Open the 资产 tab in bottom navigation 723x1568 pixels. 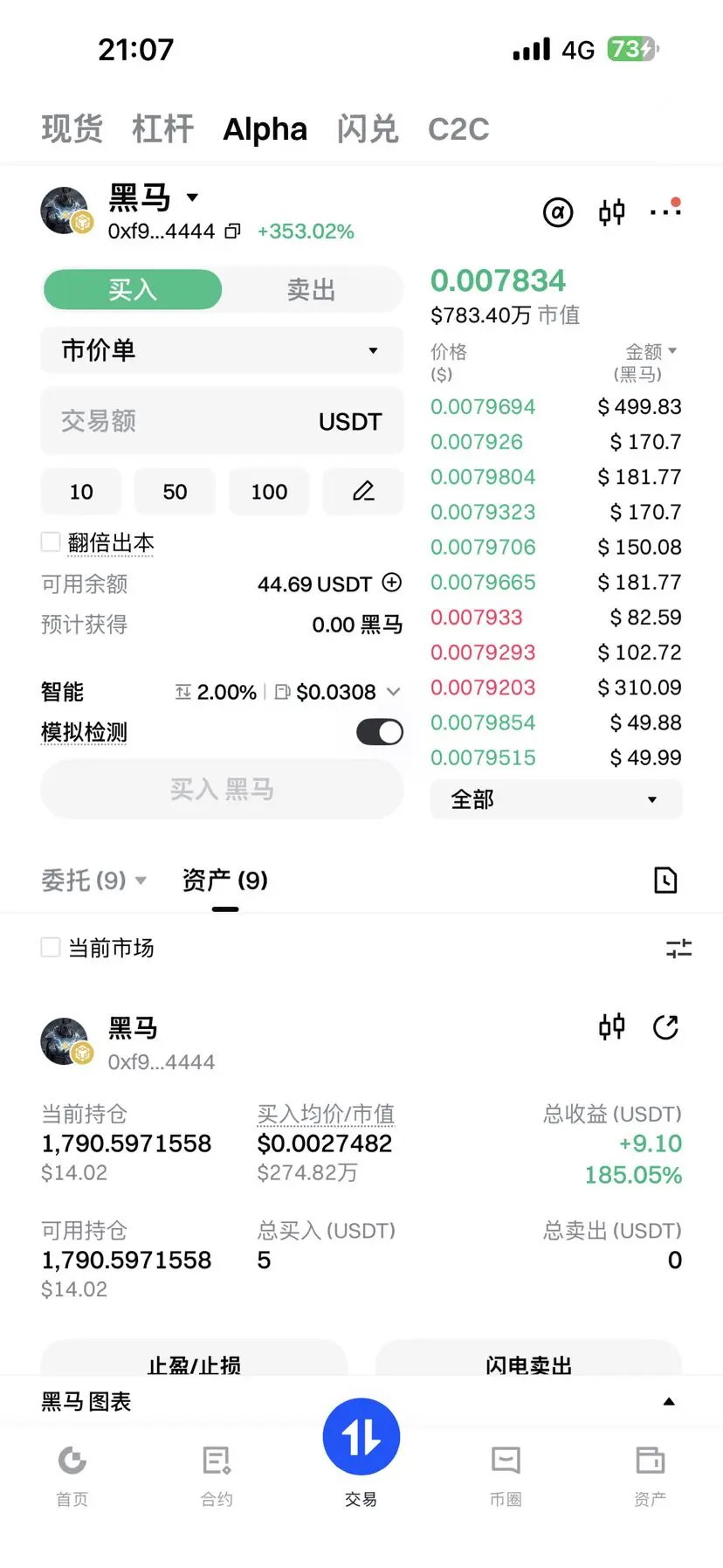tap(650, 1475)
